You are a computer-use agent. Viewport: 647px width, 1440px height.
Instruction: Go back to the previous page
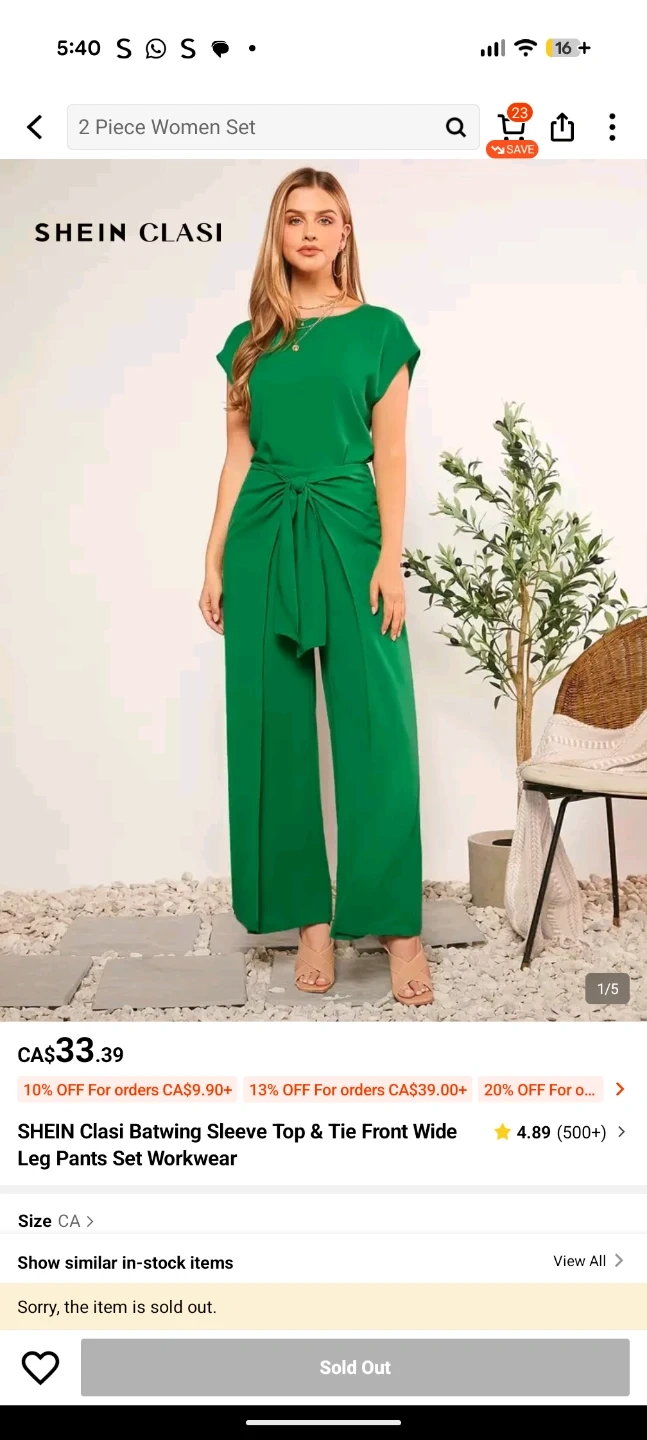pyautogui.click(x=35, y=127)
